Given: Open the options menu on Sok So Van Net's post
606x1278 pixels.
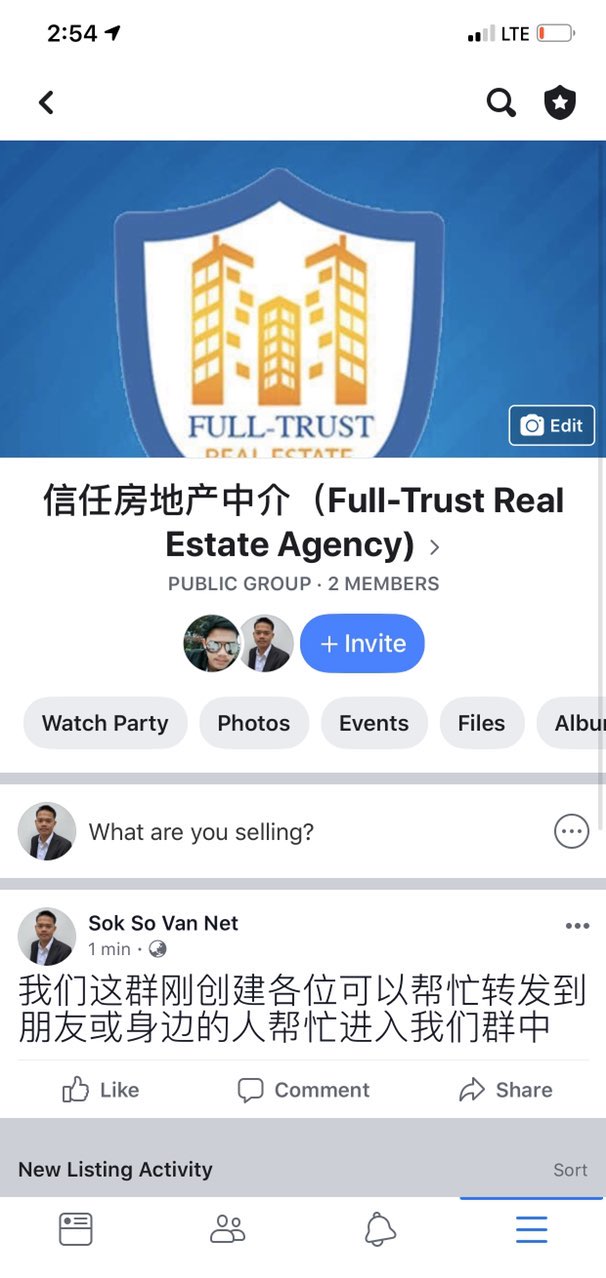Looking at the screenshot, I should pyautogui.click(x=577, y=926).
